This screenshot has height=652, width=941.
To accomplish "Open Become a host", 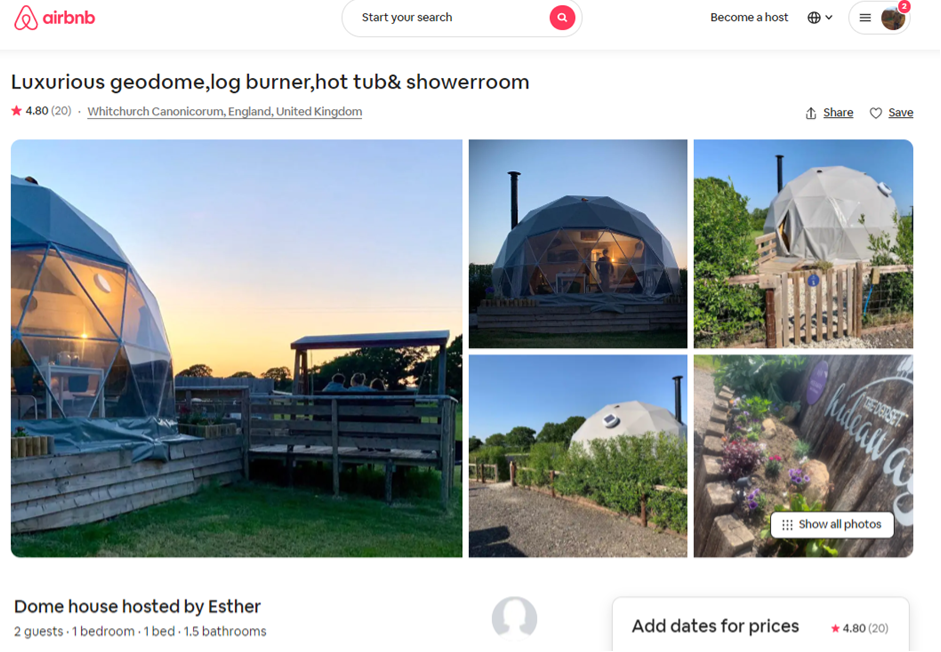I will pyautogui.click(x=749, y=18).
